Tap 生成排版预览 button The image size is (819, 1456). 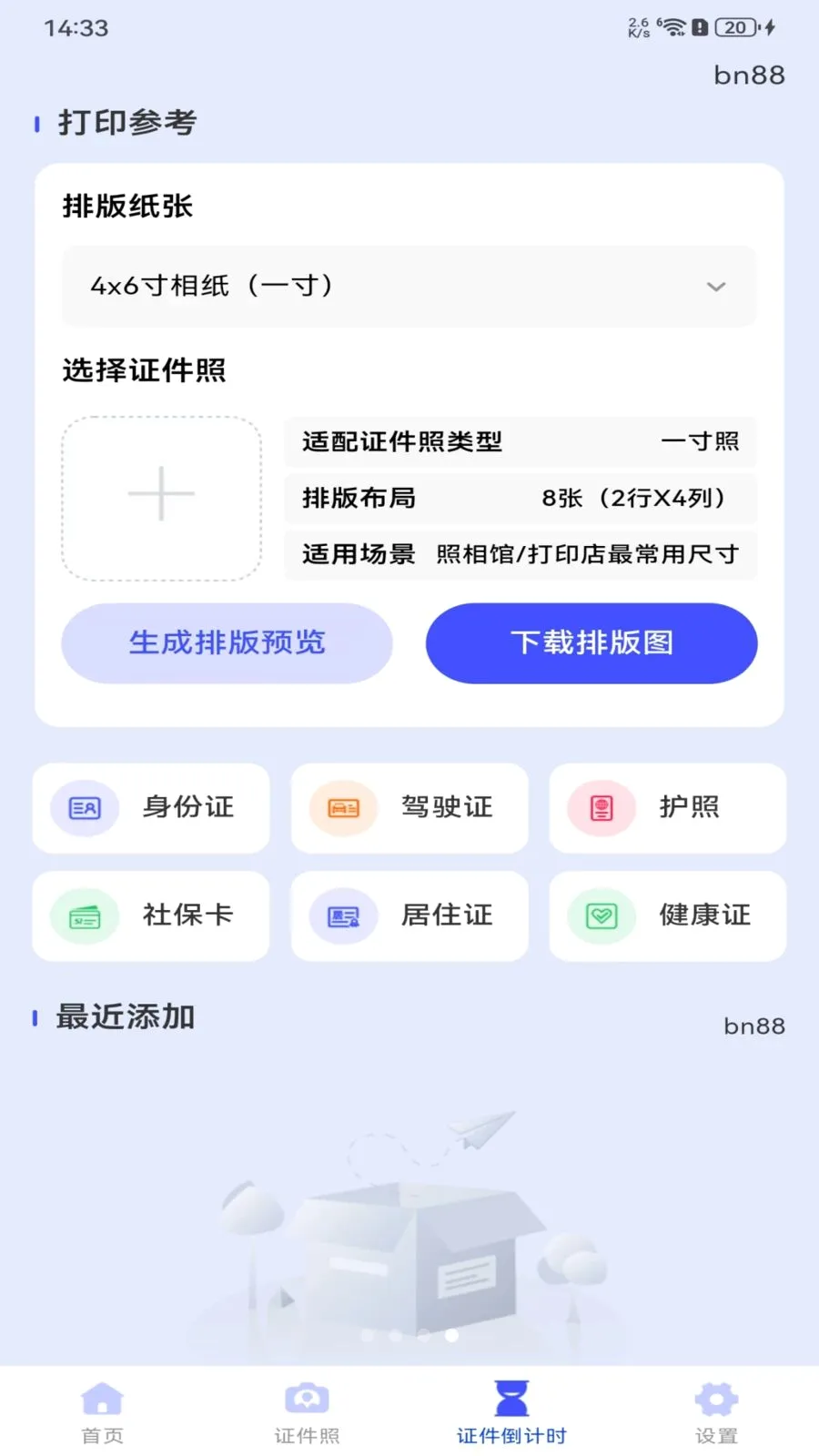tap(227, 642)
